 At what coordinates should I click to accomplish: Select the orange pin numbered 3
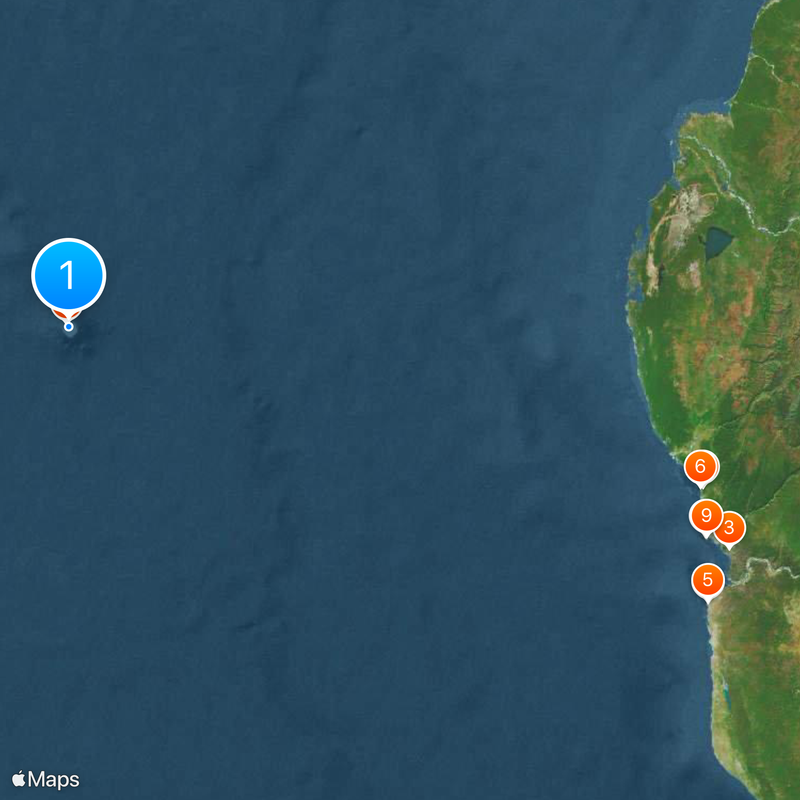pos(731,527)
